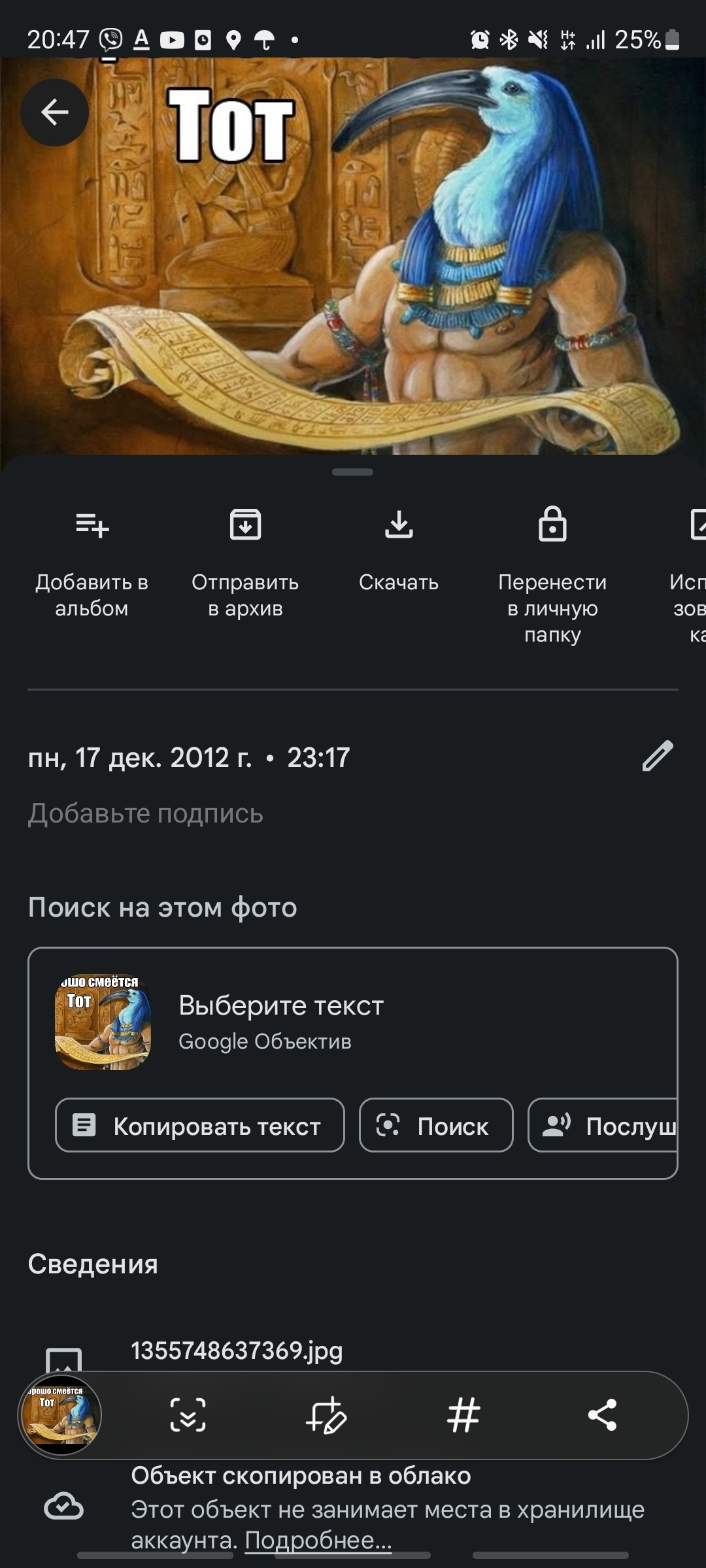
Task: Go back using the arrow button
Action: [55, 112]
